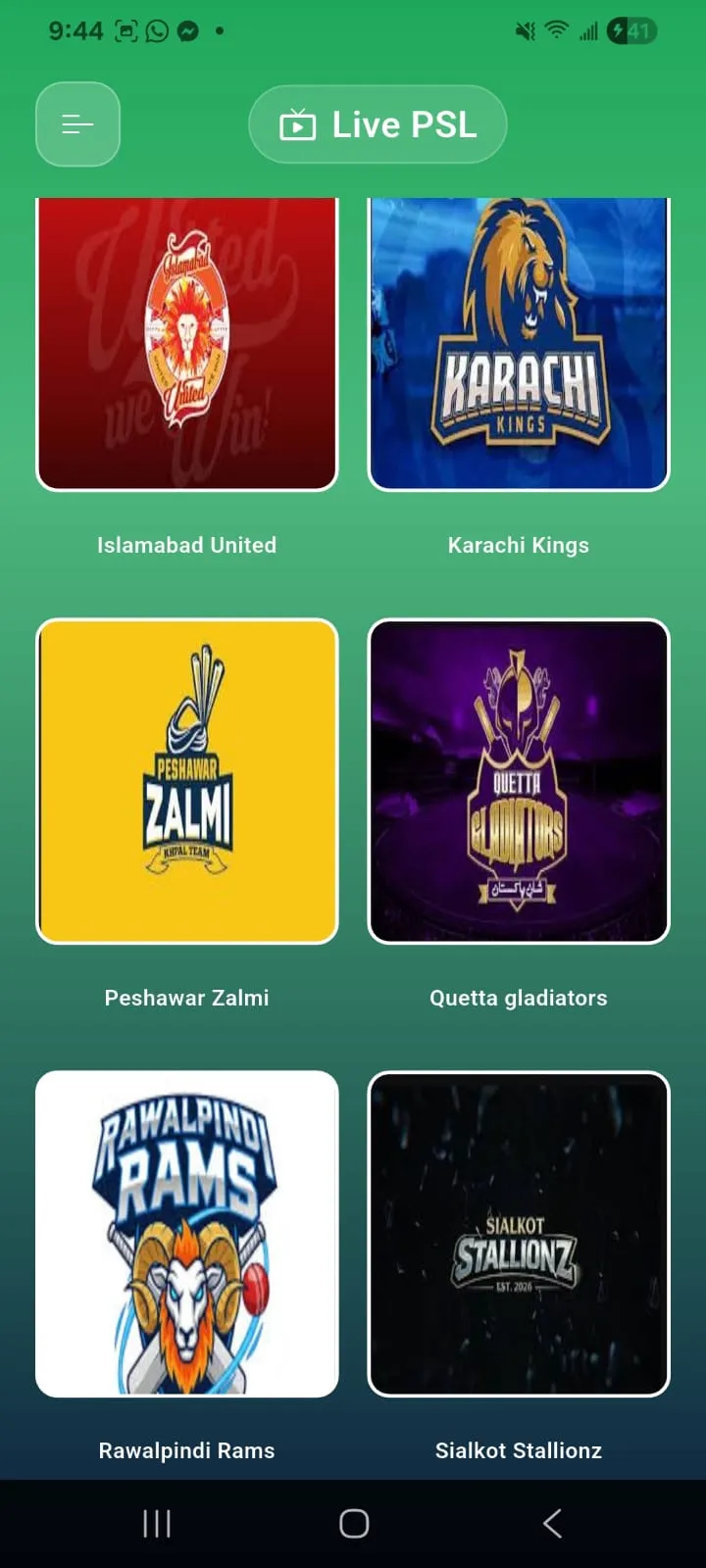
Task: Return to the home screen
Action: 354,1523
